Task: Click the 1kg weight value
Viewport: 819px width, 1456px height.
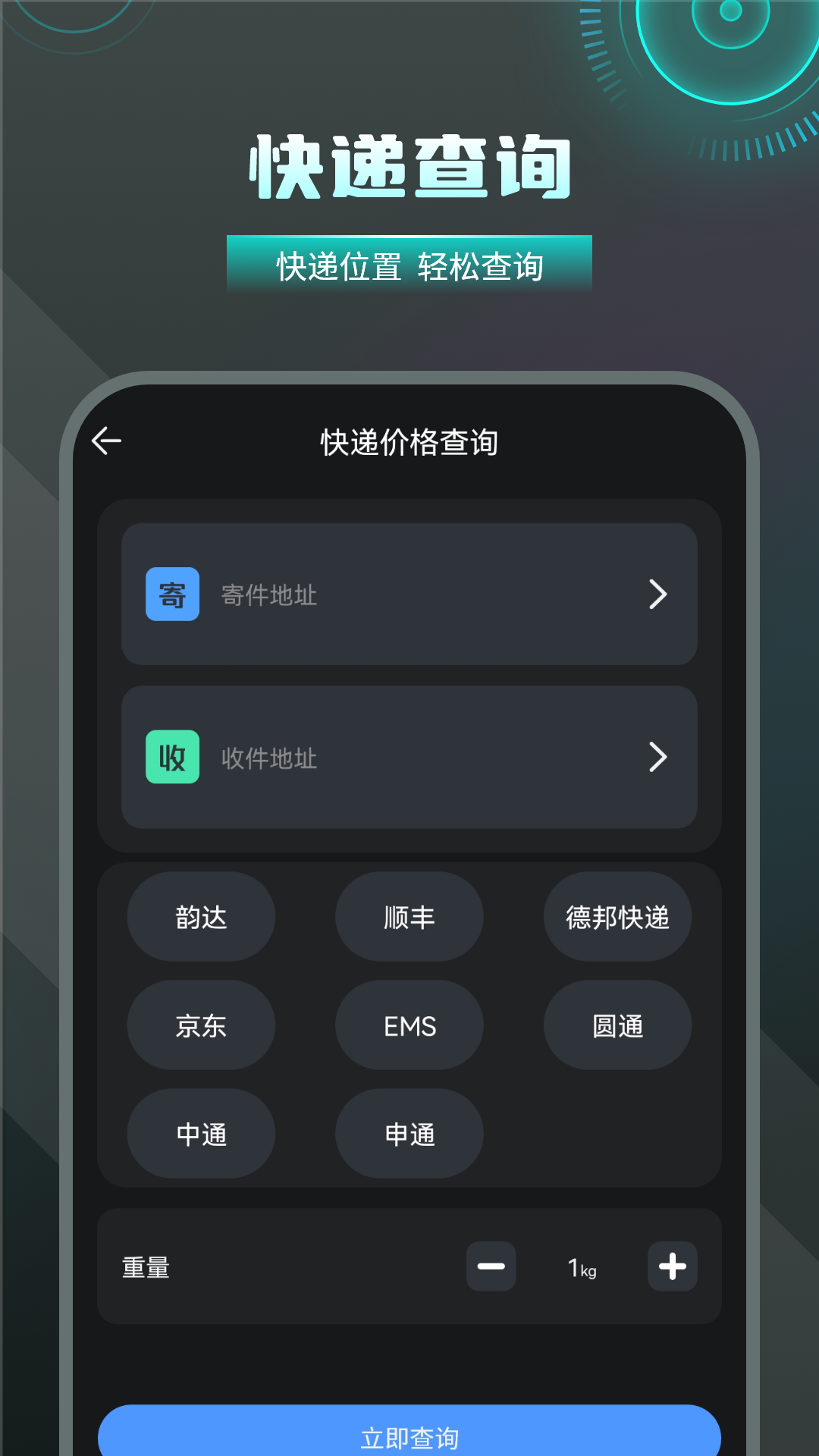Action: tap(581, 1266)
